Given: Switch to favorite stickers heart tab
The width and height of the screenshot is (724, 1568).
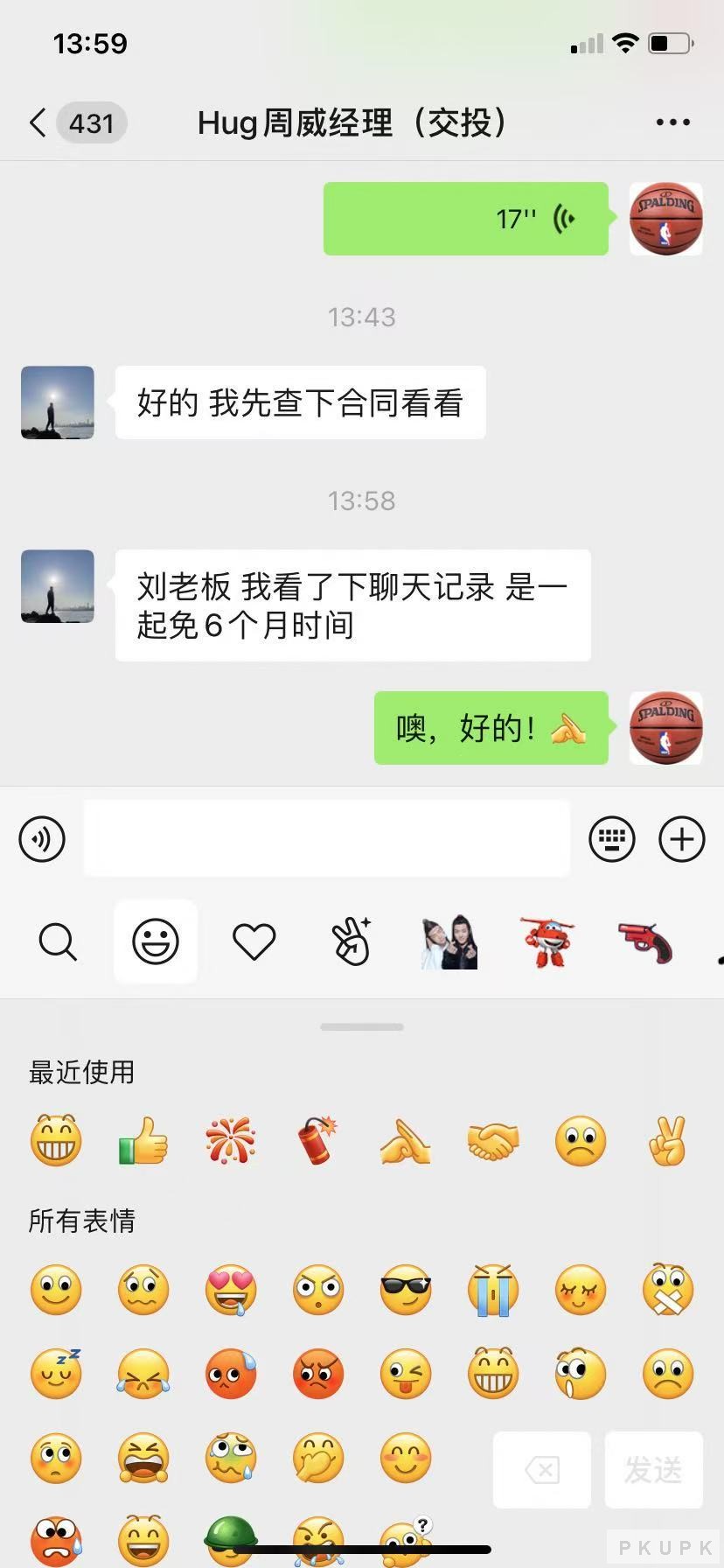Looking at the screenshot, I should (x=254, y=941).
